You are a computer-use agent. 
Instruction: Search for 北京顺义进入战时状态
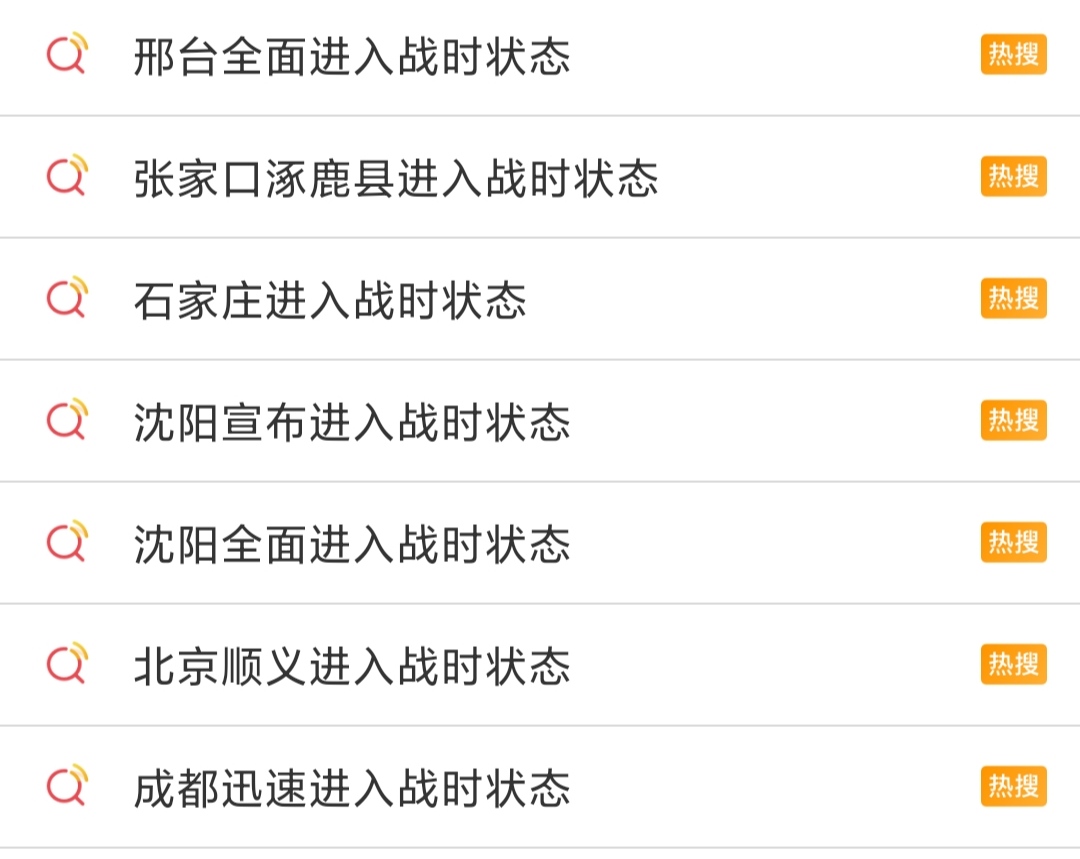click(x=352, y=667)
